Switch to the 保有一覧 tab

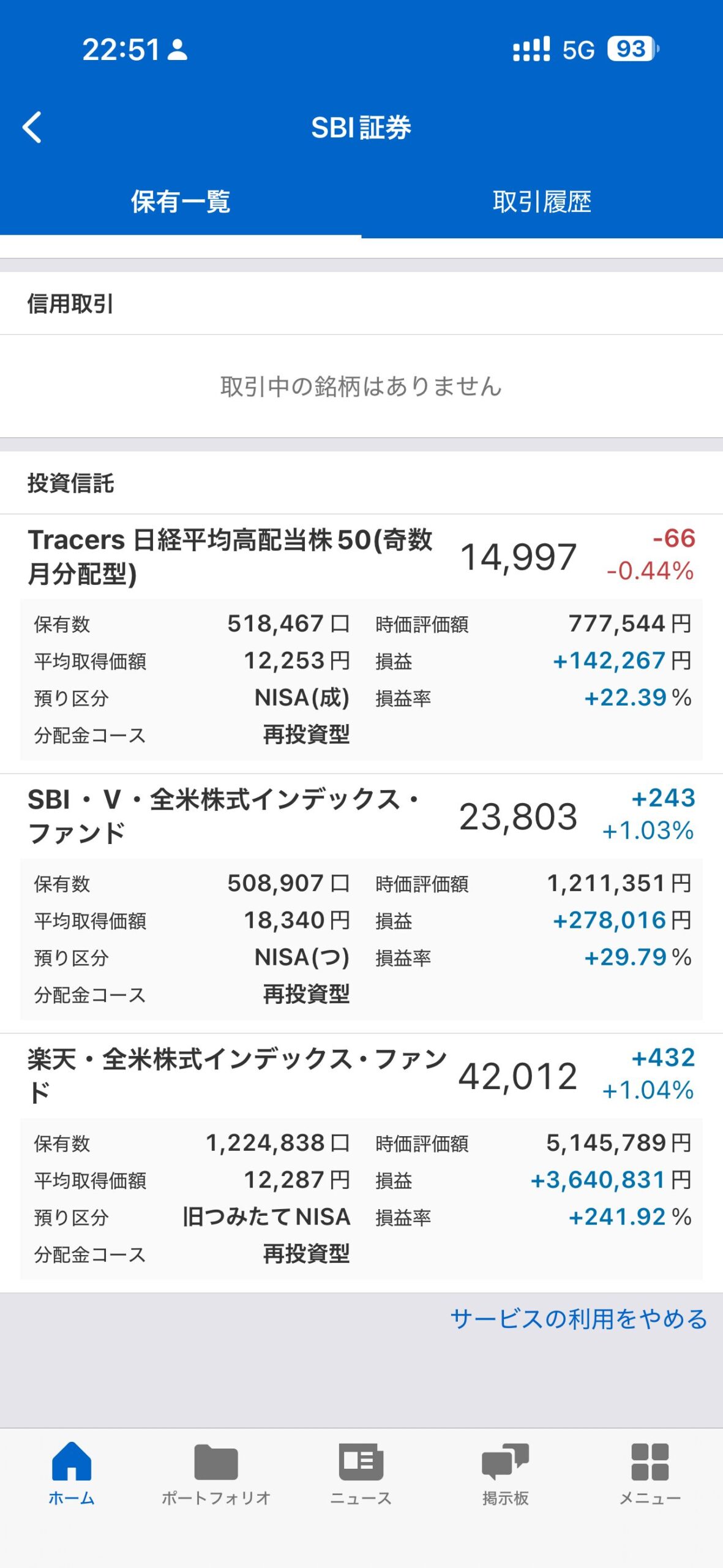[181, 202]
